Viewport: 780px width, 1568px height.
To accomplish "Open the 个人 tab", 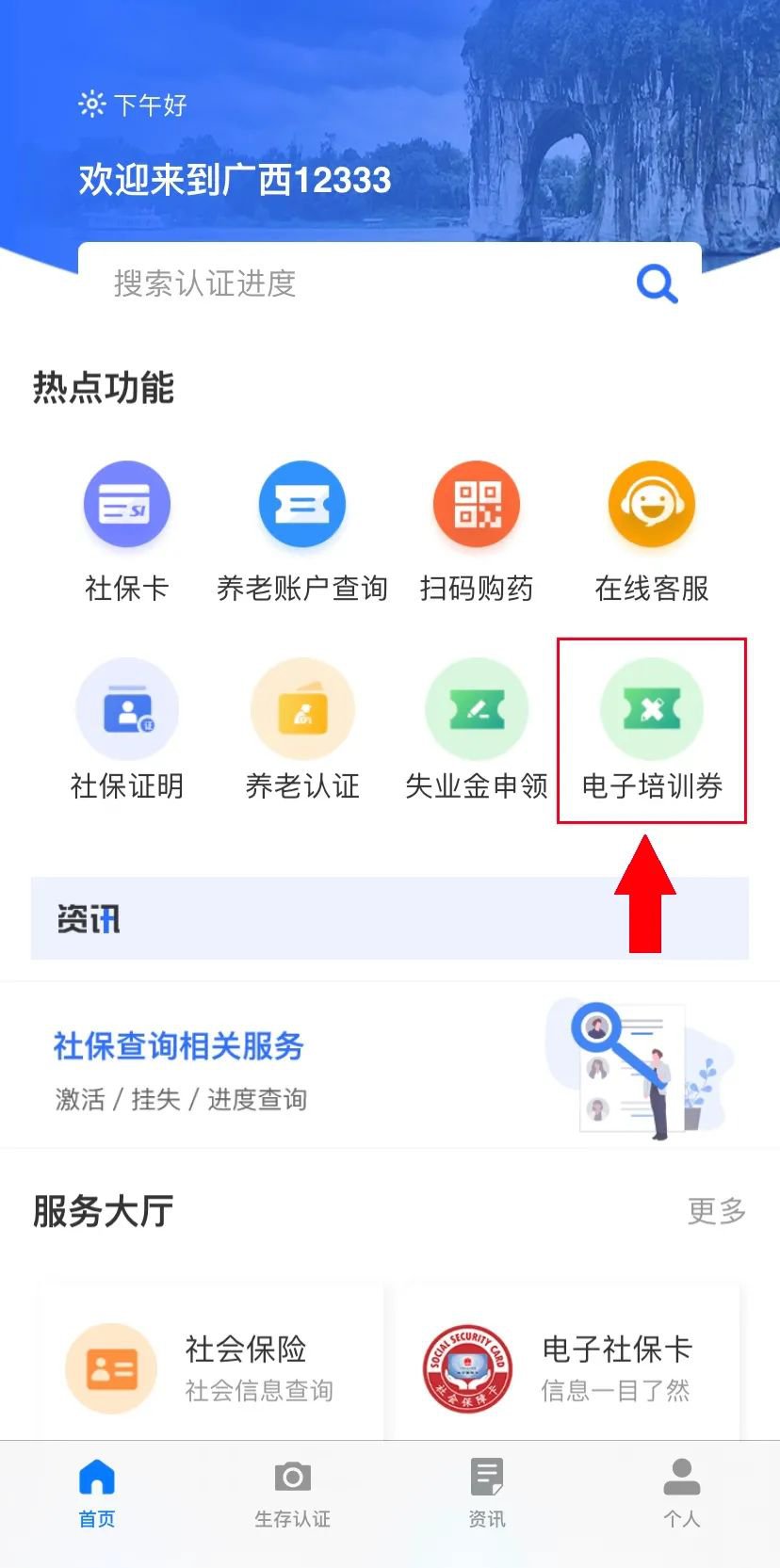I will pos(682,1493).
